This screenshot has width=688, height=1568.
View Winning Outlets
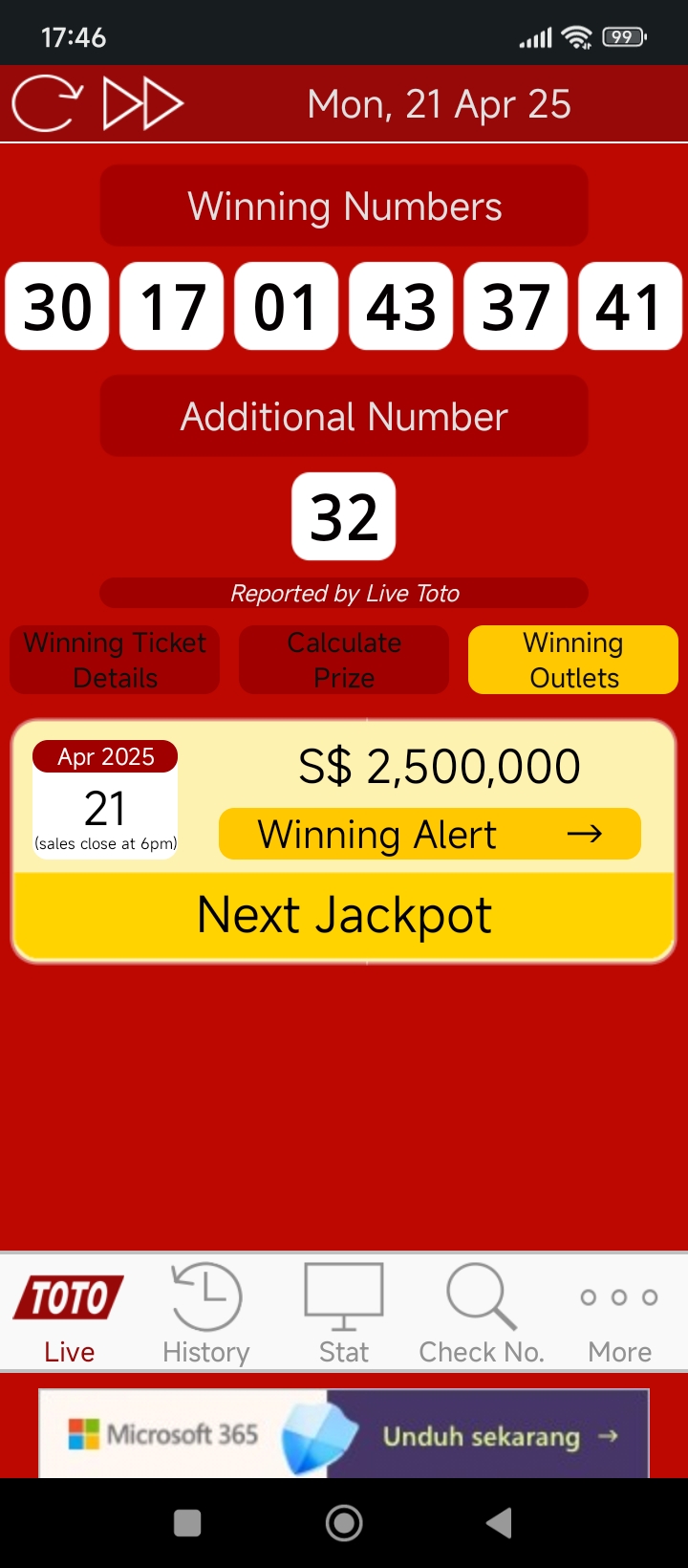tap(573, 660)
